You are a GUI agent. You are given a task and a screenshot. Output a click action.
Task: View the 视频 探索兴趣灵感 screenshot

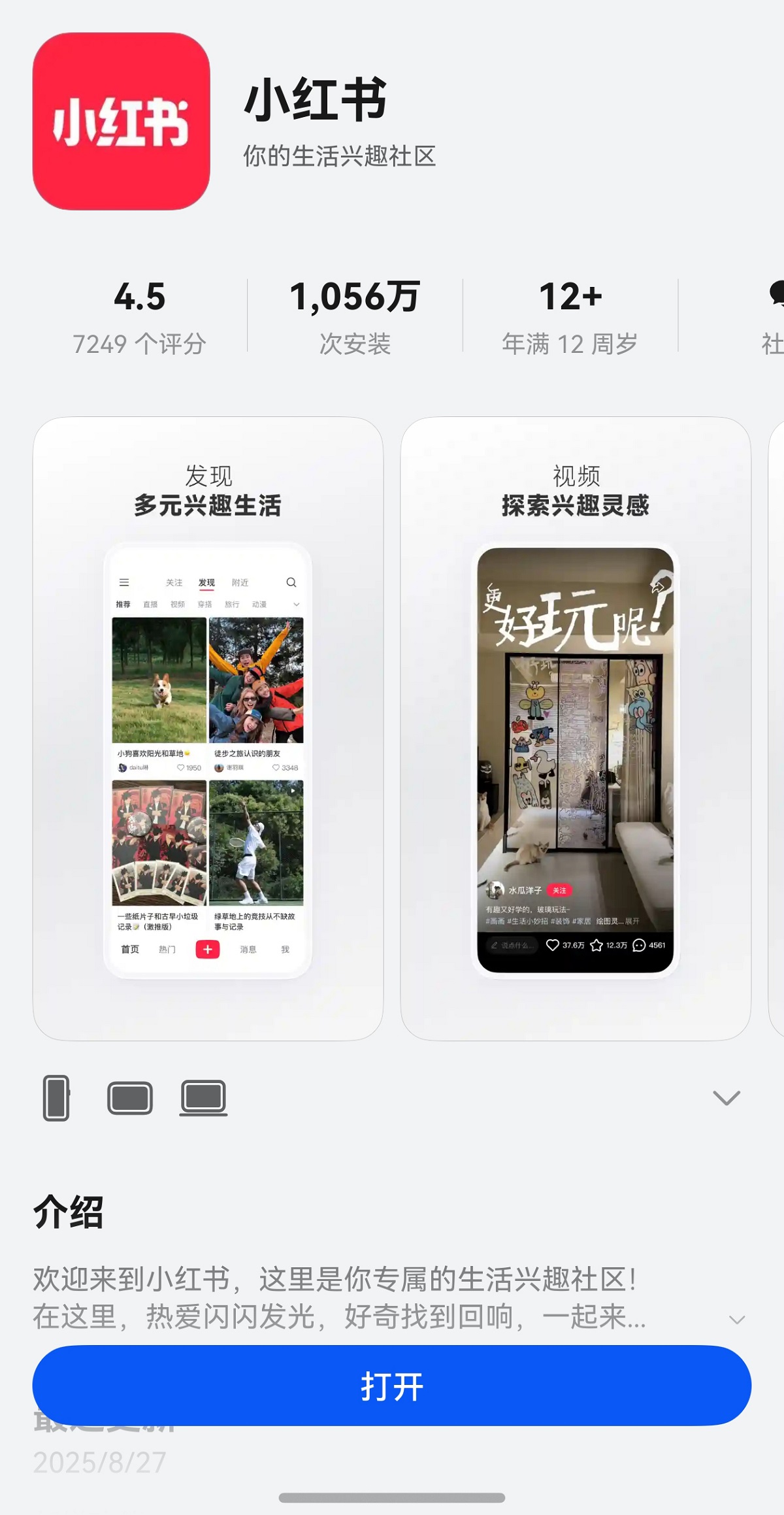click(575, 728)
